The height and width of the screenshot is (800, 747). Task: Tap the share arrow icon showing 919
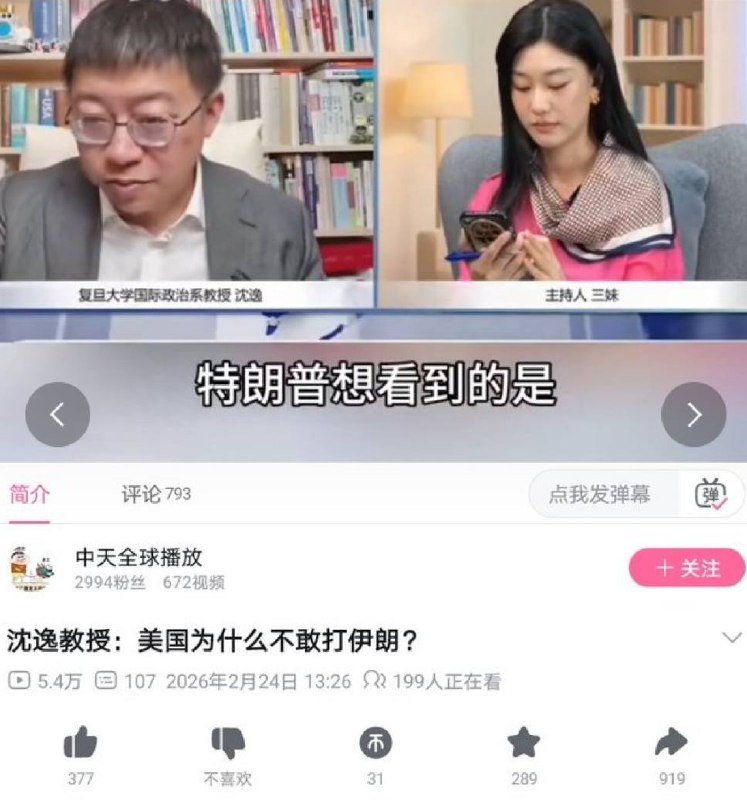pyautogui.click(x=670, y=741)
